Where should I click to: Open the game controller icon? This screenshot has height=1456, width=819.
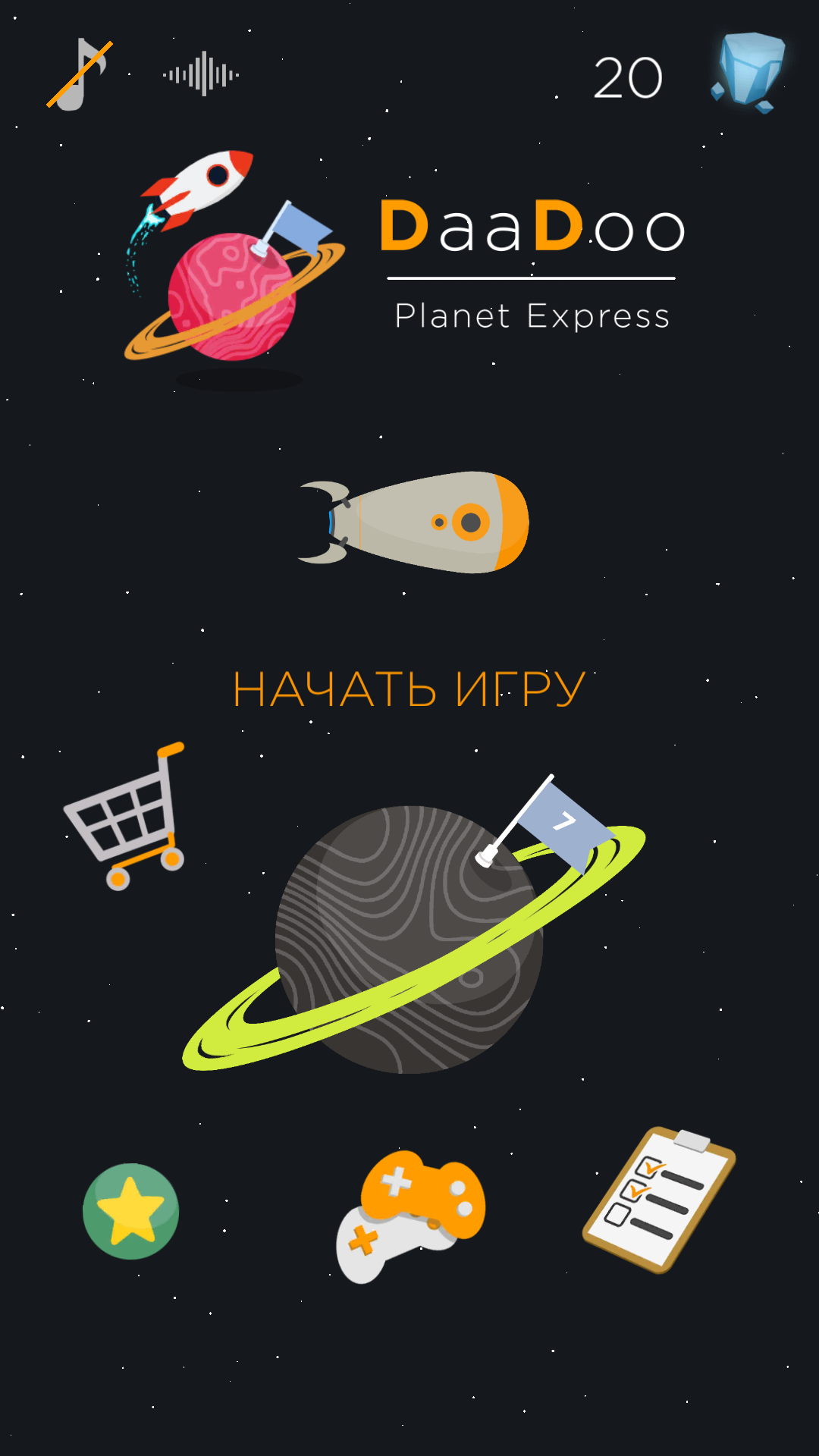pyautogui.click(x=410, y=1215)
